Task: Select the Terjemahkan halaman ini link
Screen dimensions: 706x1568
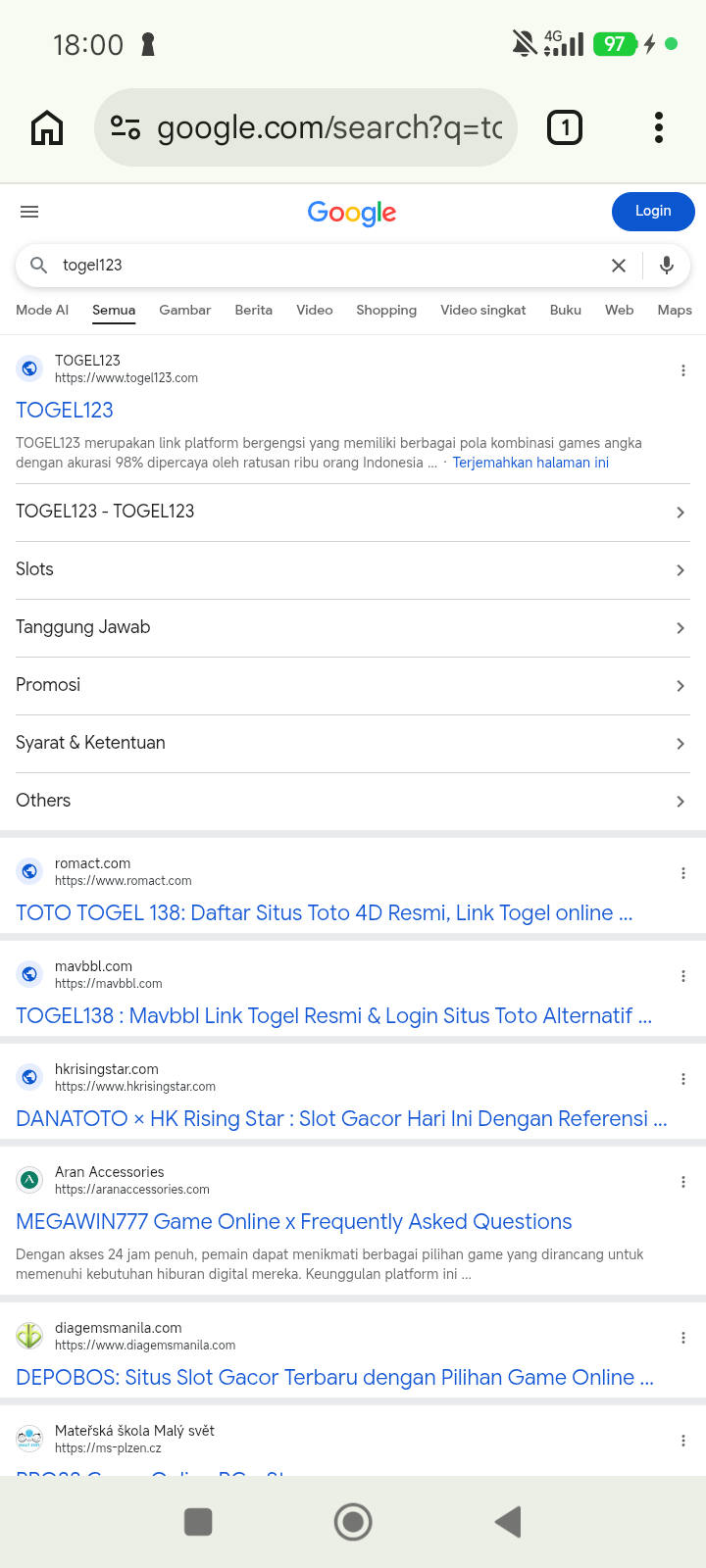Action: tap(530, 463)
